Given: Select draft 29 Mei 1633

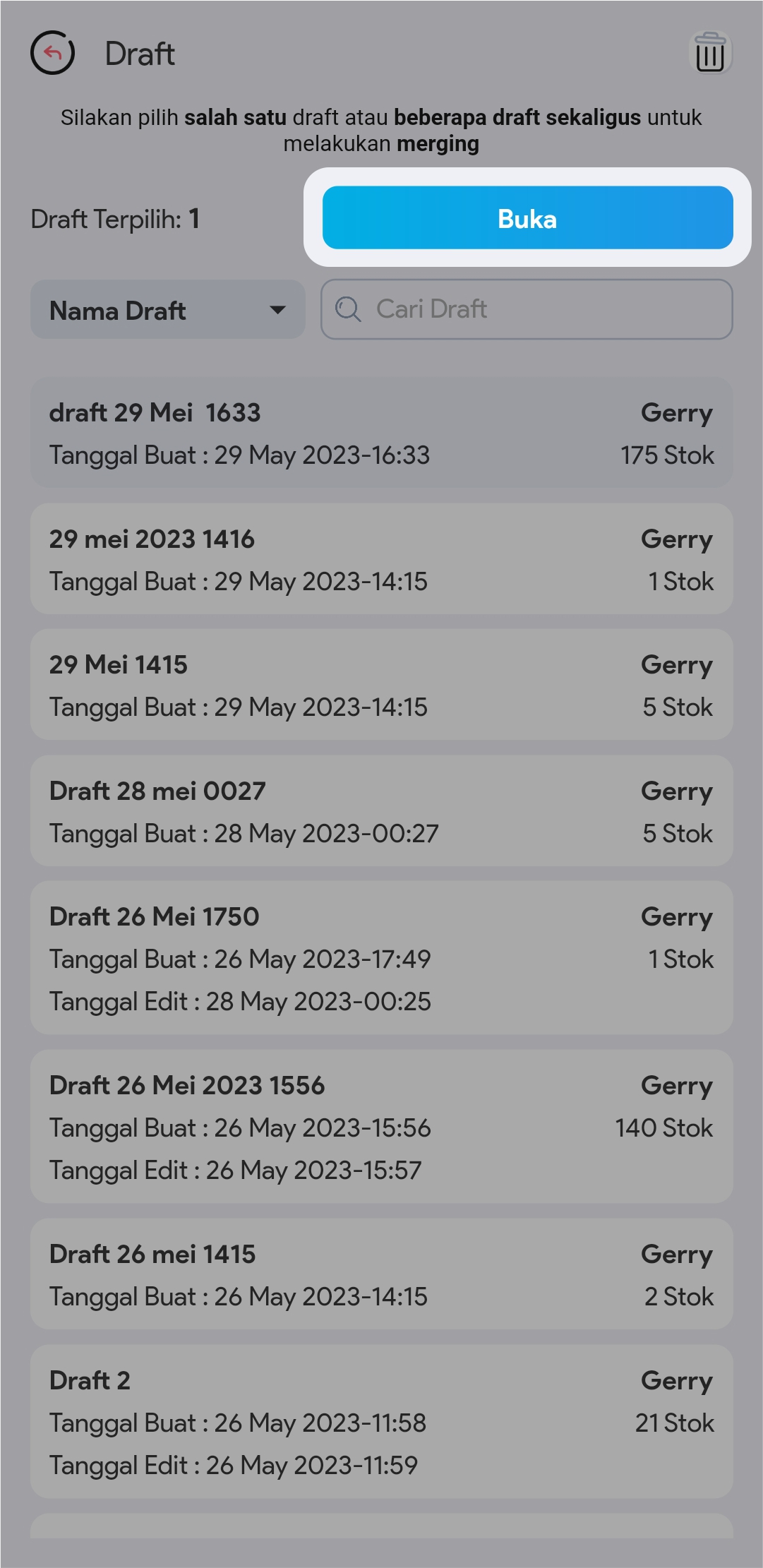Looking at the screenshot, I should tap(381, 433).
